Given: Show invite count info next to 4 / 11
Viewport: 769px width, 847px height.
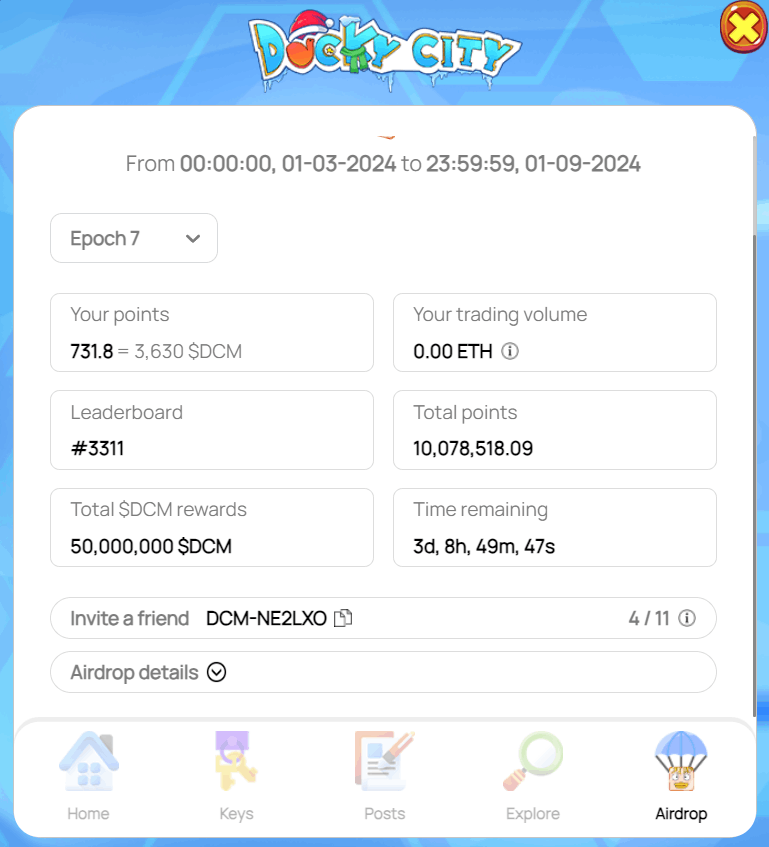Looking at the screenshot, I should pos(687,619).
